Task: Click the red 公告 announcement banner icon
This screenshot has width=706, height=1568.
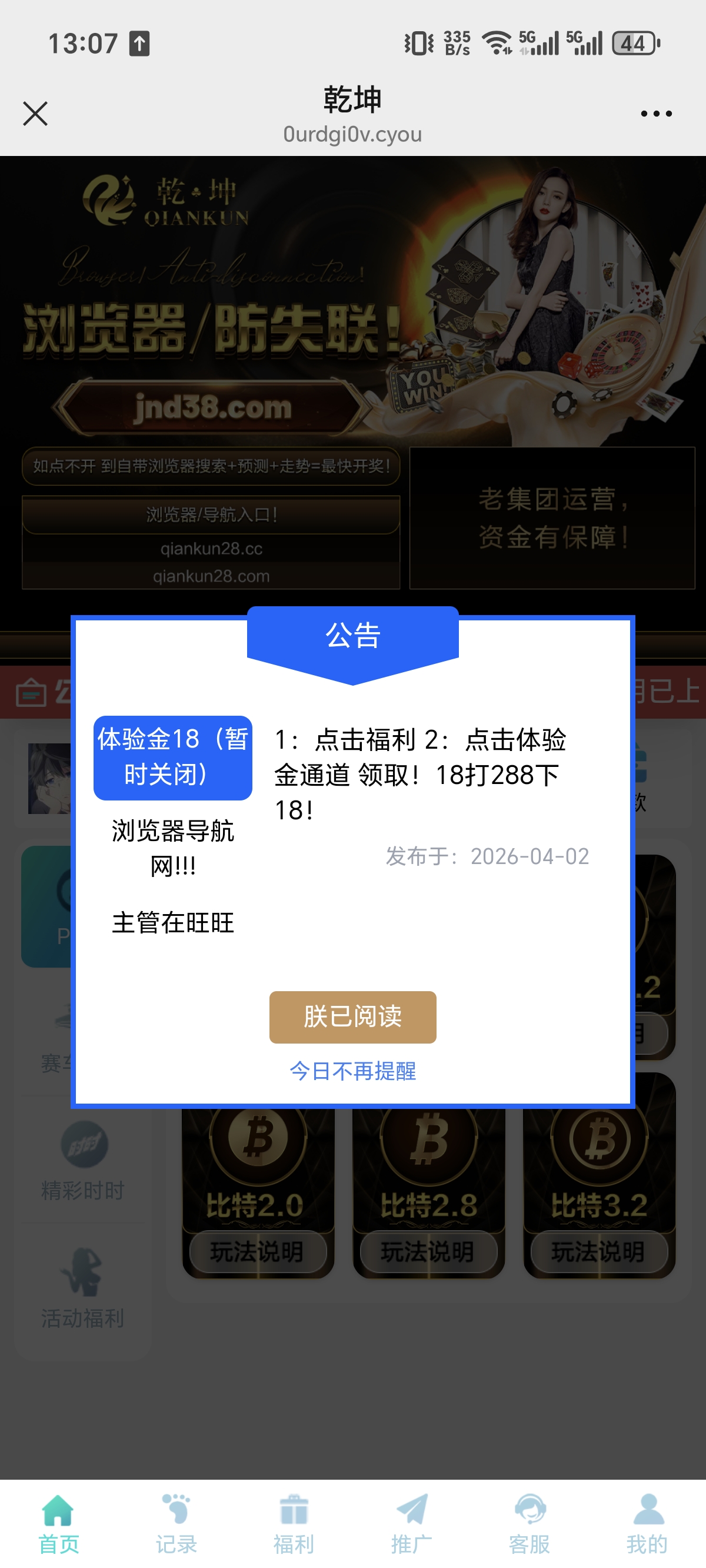Action: pos(31,694)
